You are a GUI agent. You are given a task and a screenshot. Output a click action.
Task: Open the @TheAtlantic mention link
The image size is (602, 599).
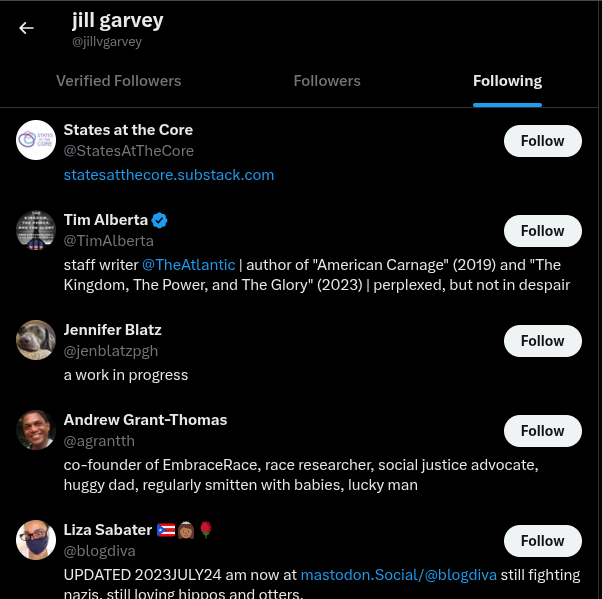(x=188, y=265)
